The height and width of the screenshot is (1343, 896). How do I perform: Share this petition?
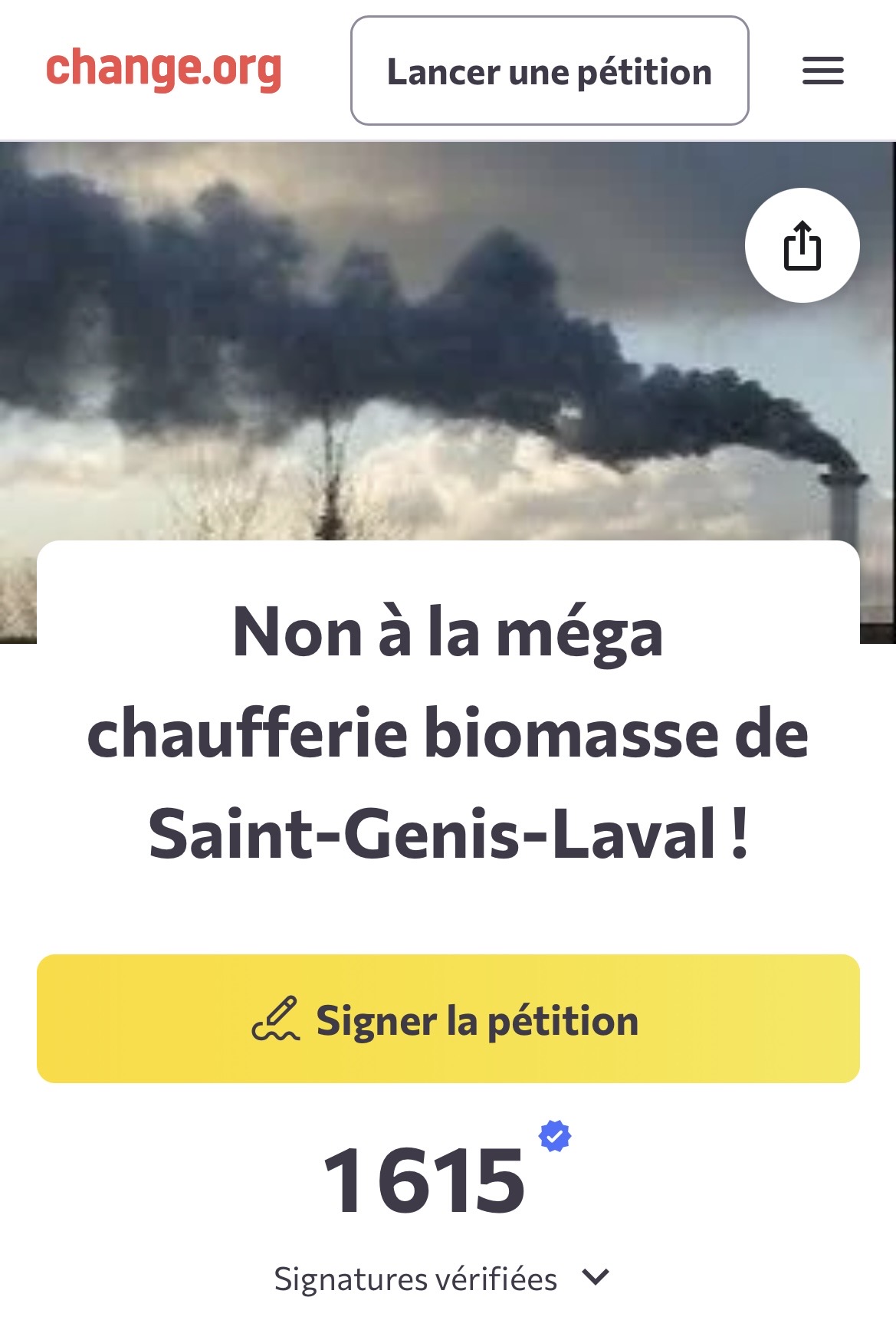tap(802, 245)
